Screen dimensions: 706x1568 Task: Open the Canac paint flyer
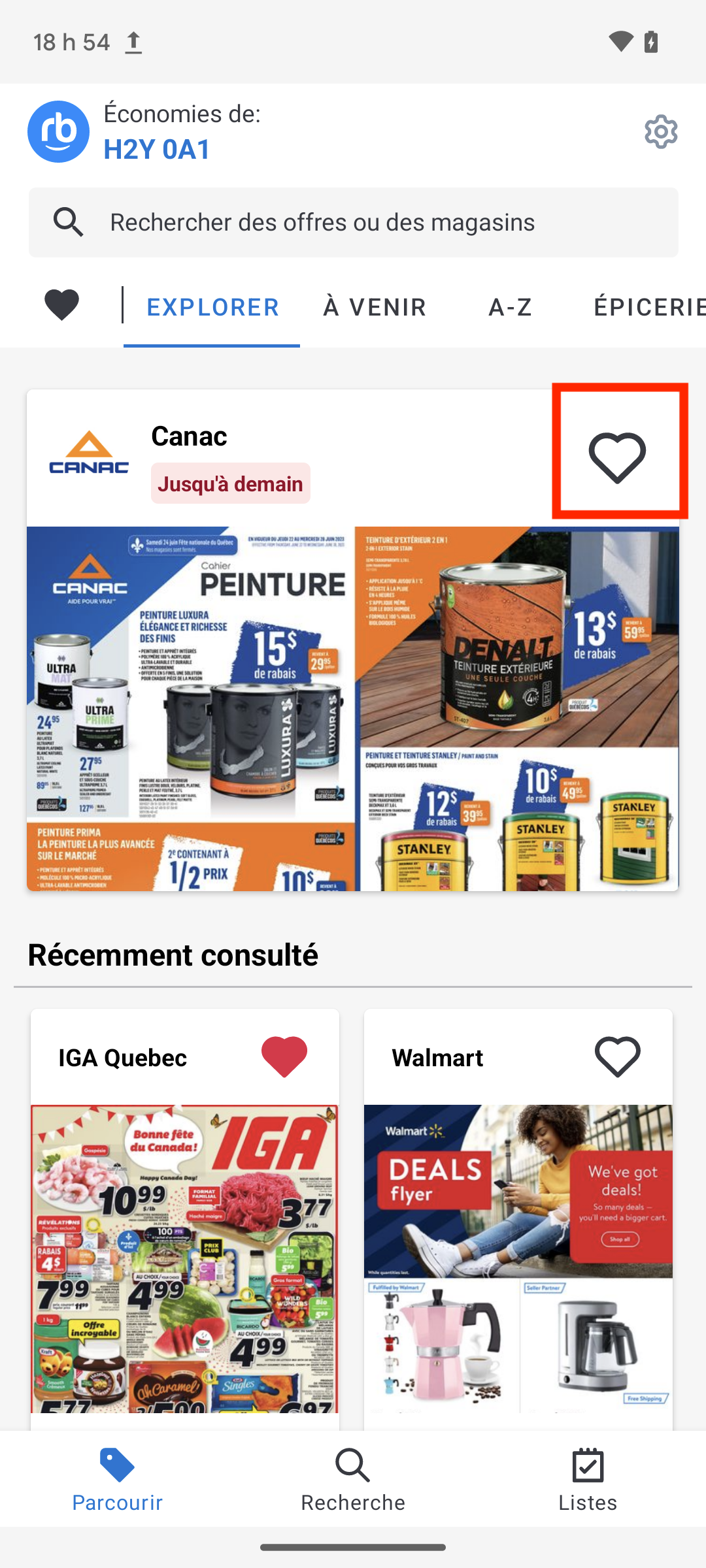coord(353,709)
